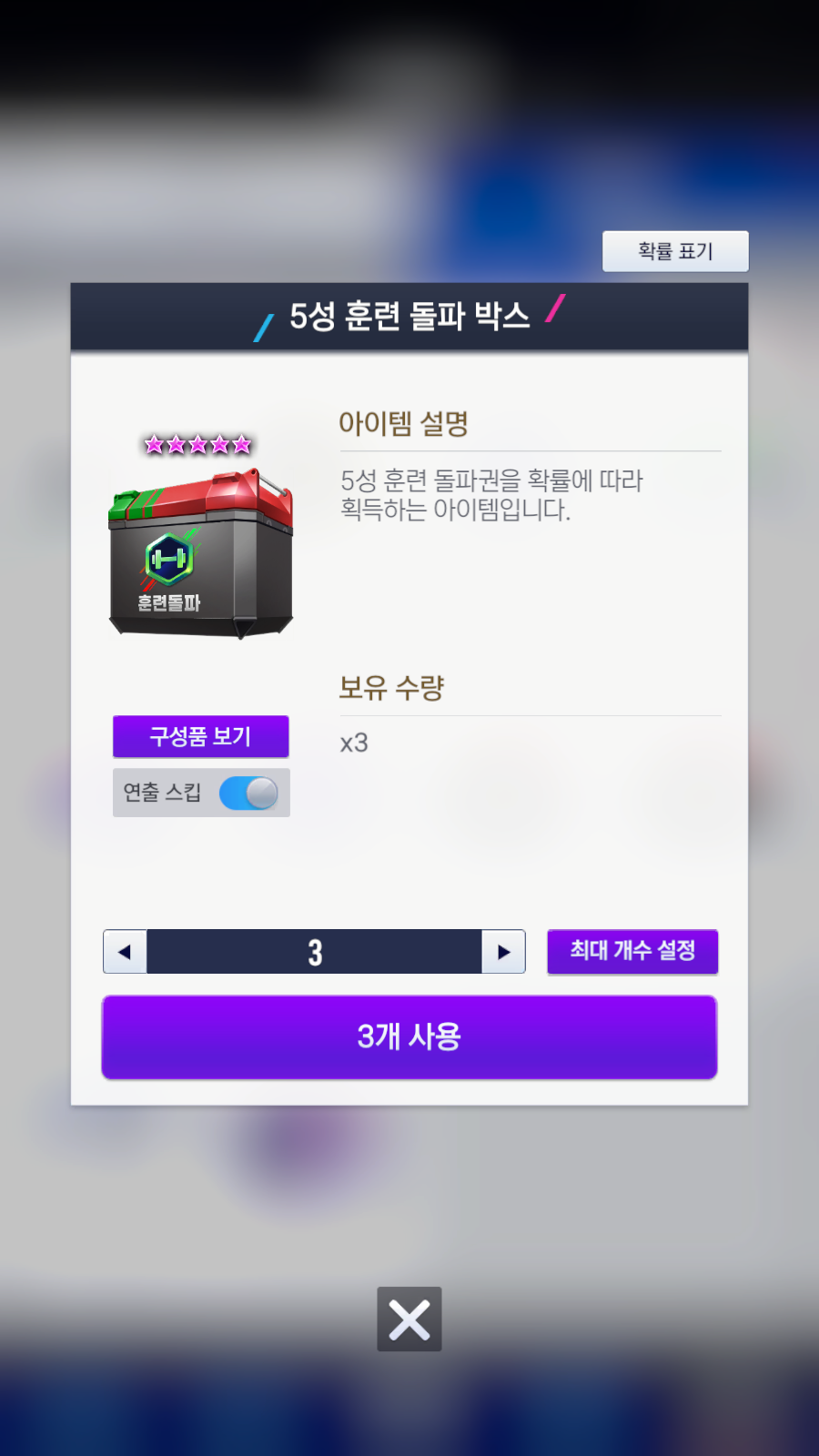819x1456 pixels.
Task: Open the 확률 표기 probability display
Action: tap(675, 251)
